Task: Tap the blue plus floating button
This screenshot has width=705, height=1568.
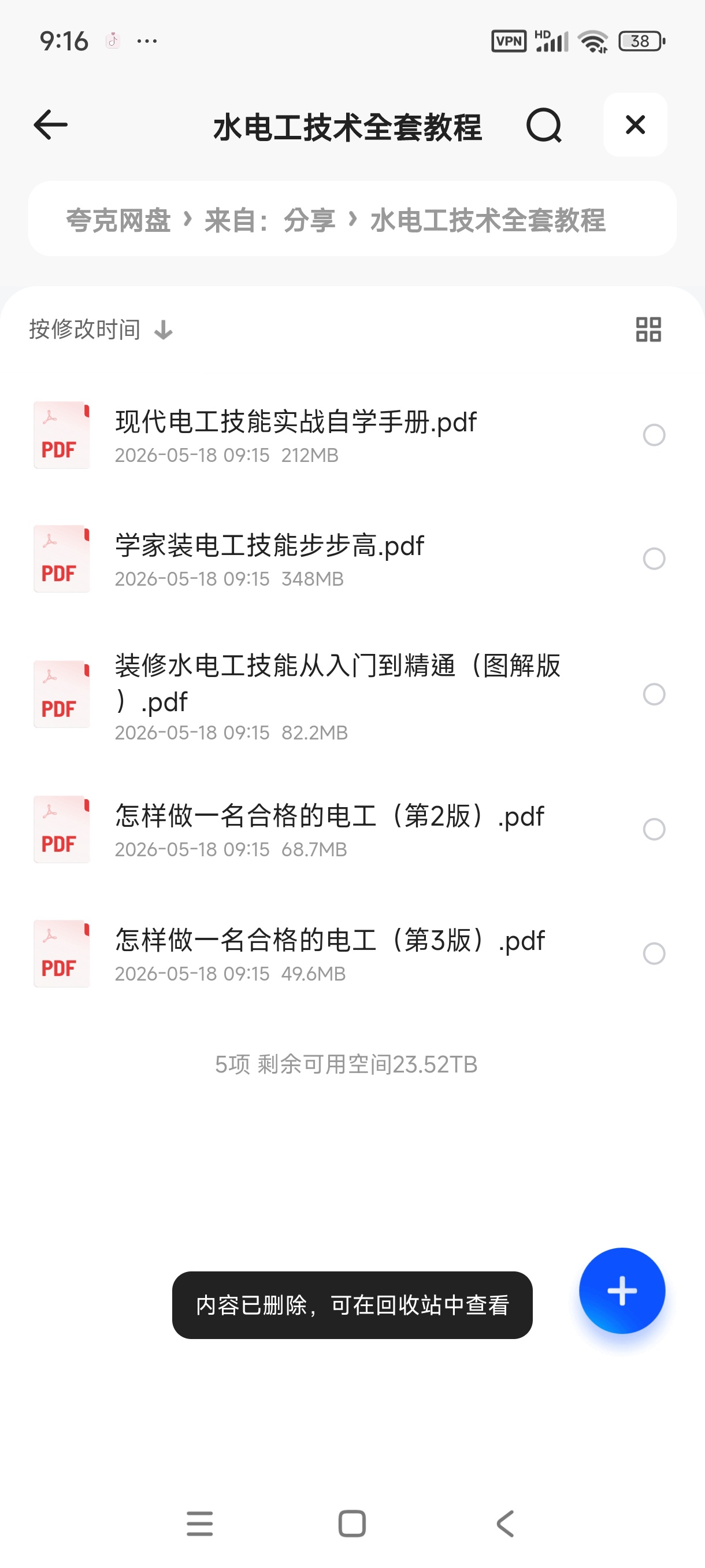Action: point(622,1290)
